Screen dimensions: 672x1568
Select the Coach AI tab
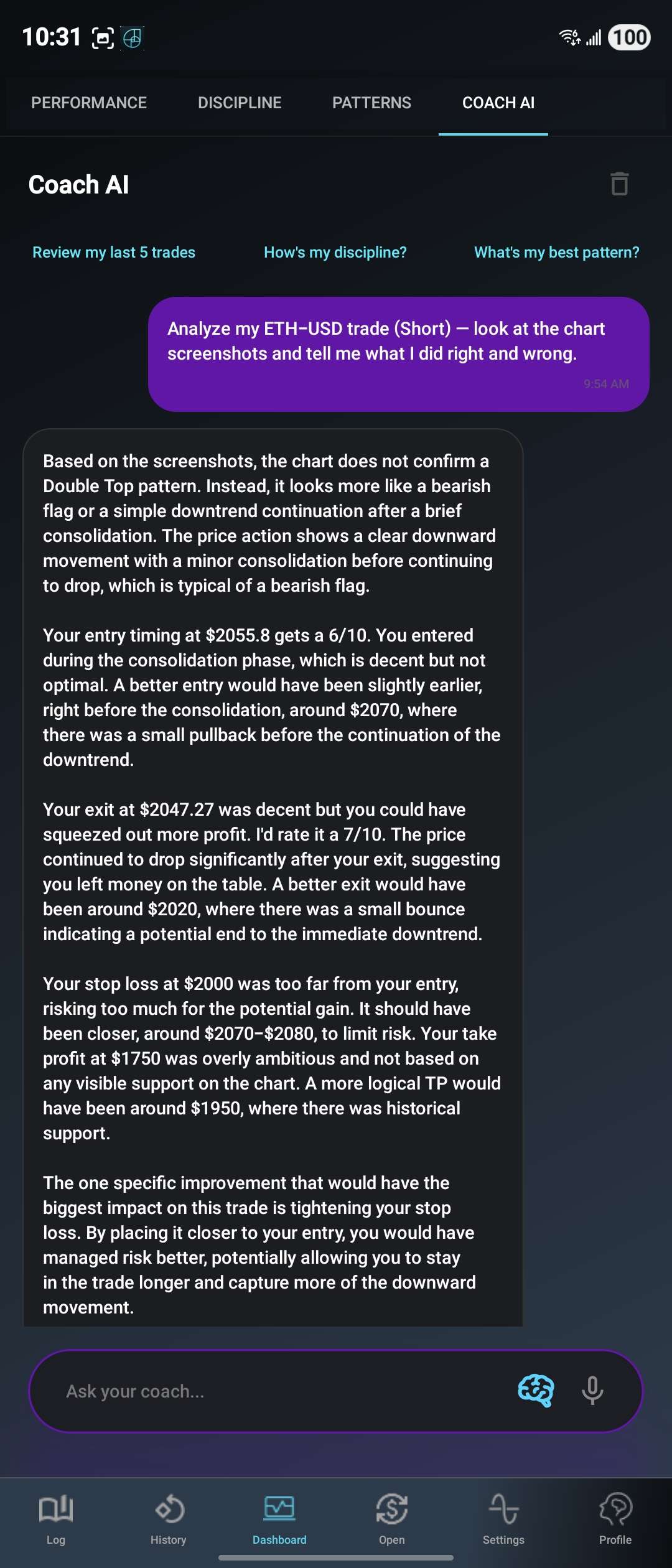[x=498, y=103]
